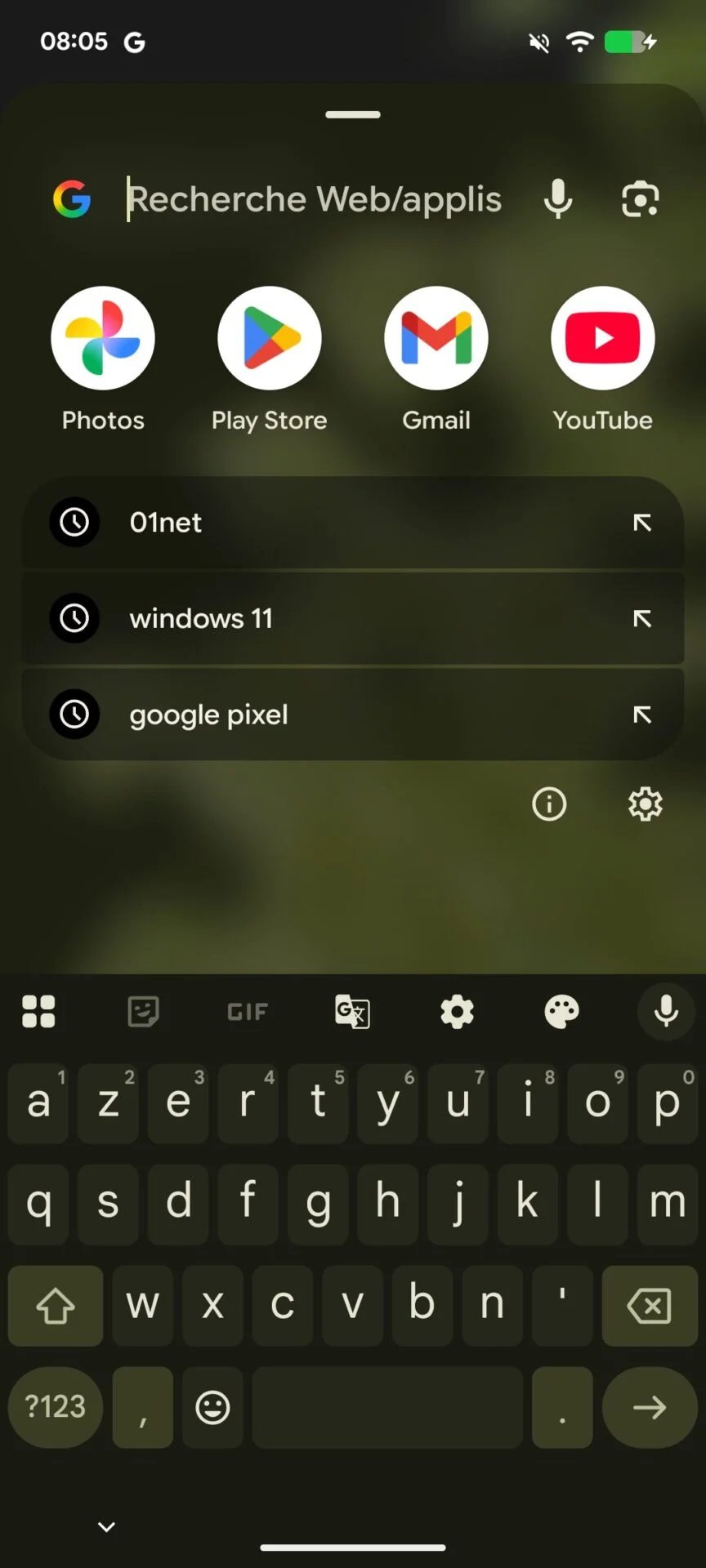The width and height of the screenshot is (706, 1568).
Task: Open Google Lens camera search
Action: pyautogui.click(x=640, y=199)
